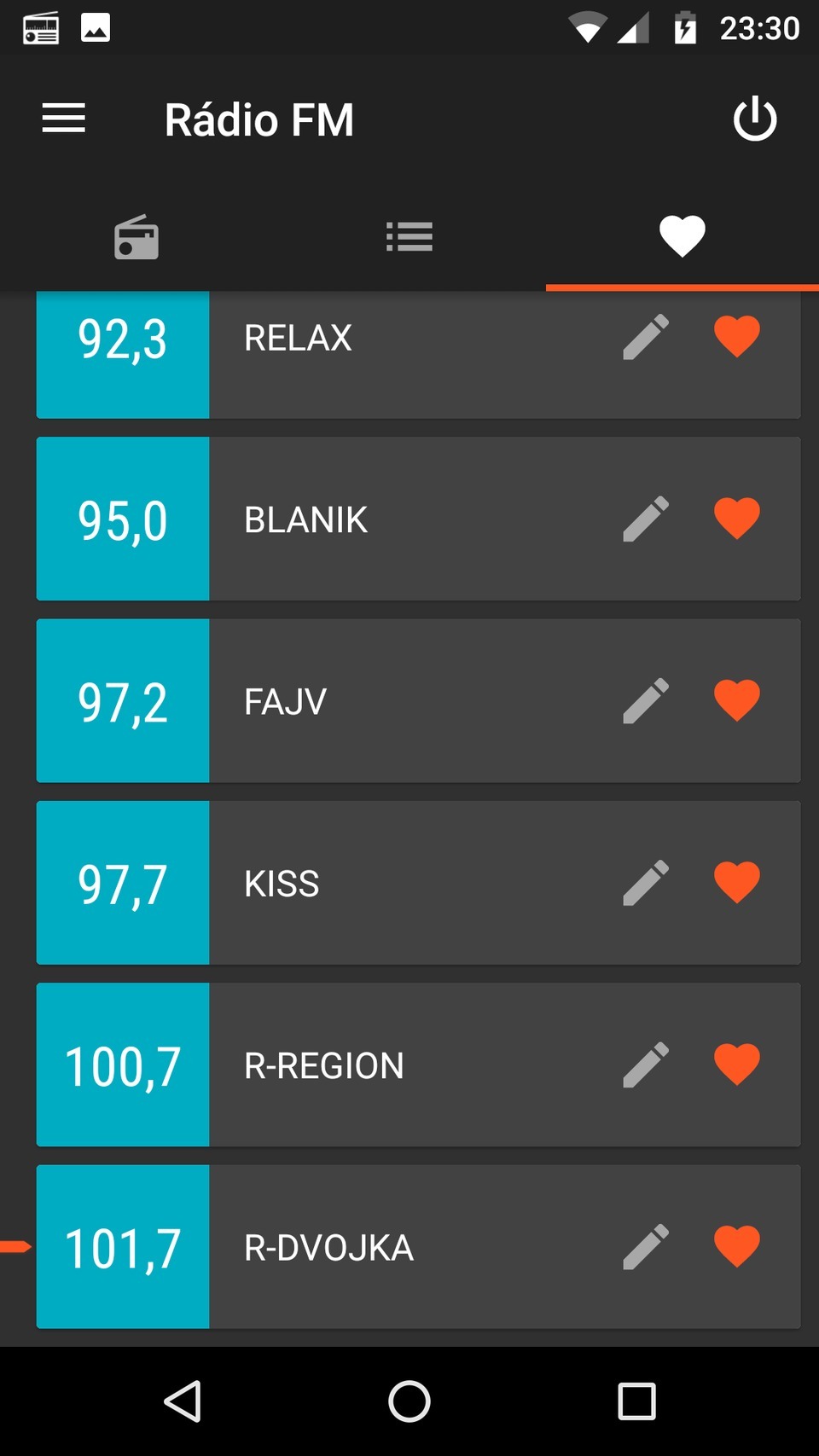Remove R-REGION heart favorite
The height and width of the screenshot is (1456, 819).
[736, 1064]
